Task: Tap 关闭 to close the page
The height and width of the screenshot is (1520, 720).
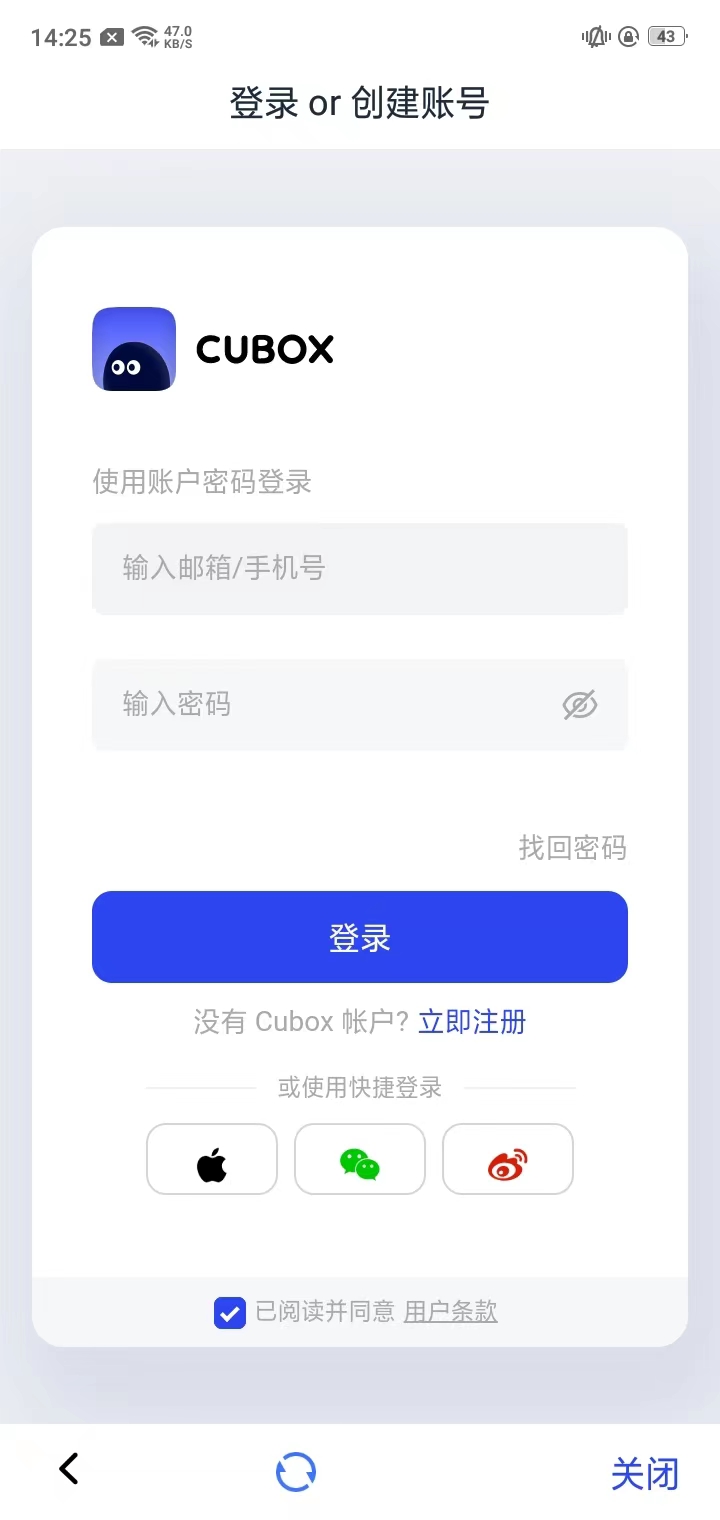Action: pyautogui.click(x=645, y=1472)
